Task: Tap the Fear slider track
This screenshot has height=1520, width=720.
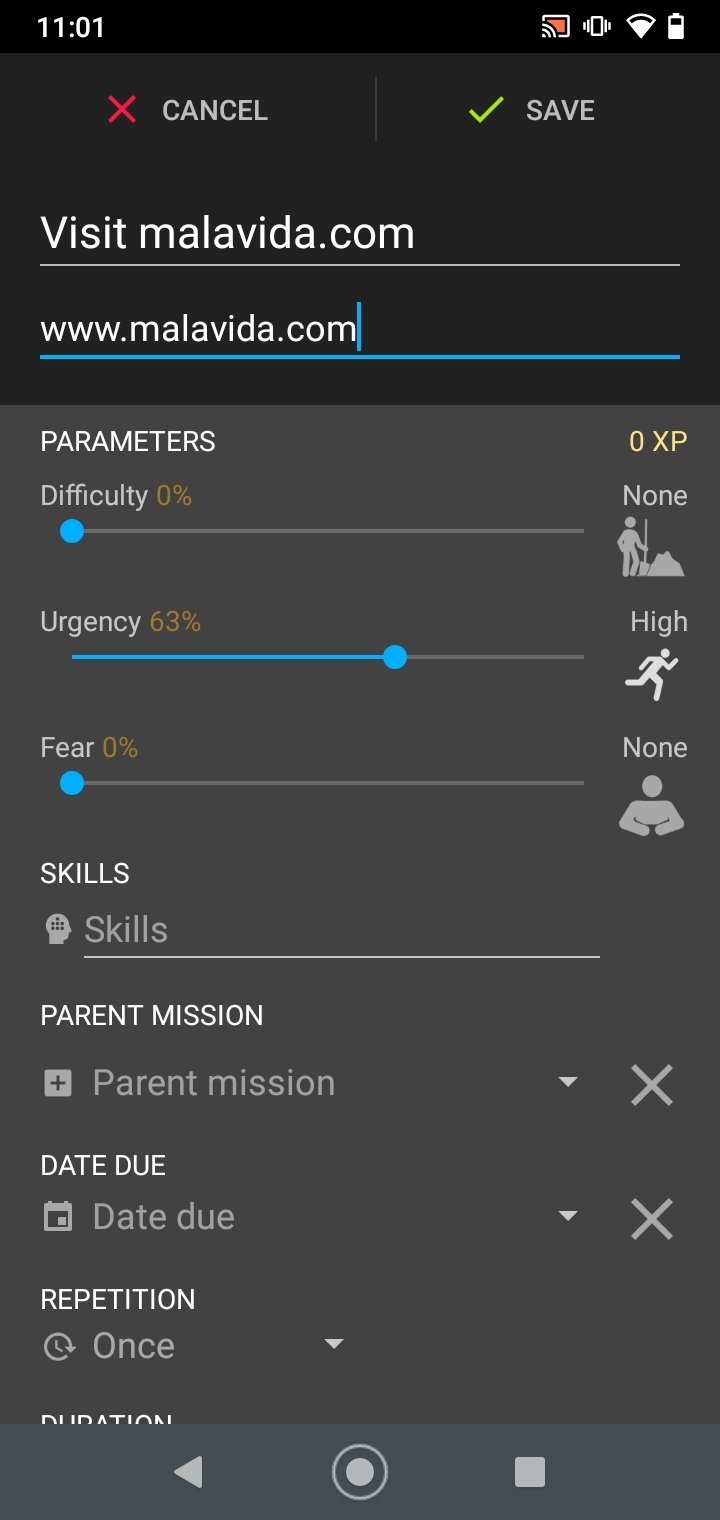Action: point(327,783)
